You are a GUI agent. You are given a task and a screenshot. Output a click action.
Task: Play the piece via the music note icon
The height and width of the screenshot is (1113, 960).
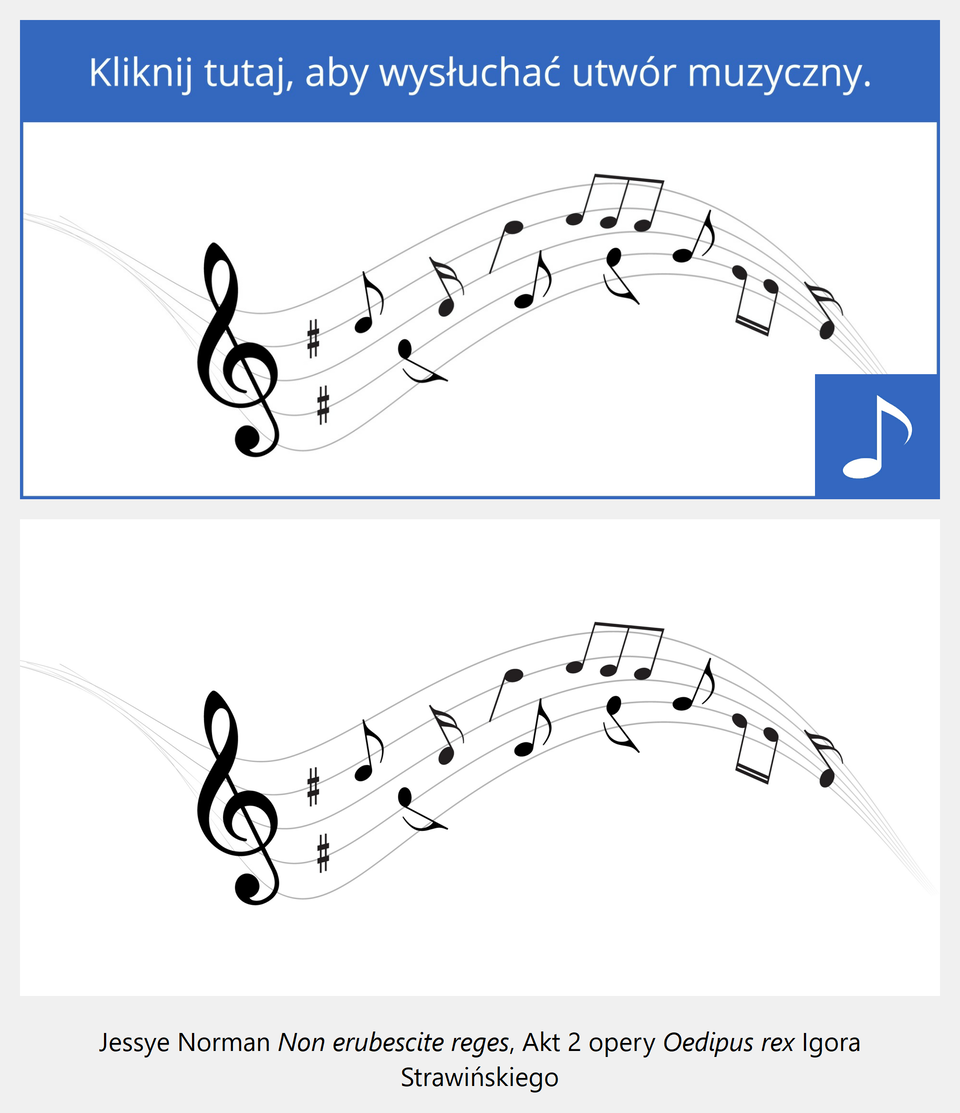877,436
